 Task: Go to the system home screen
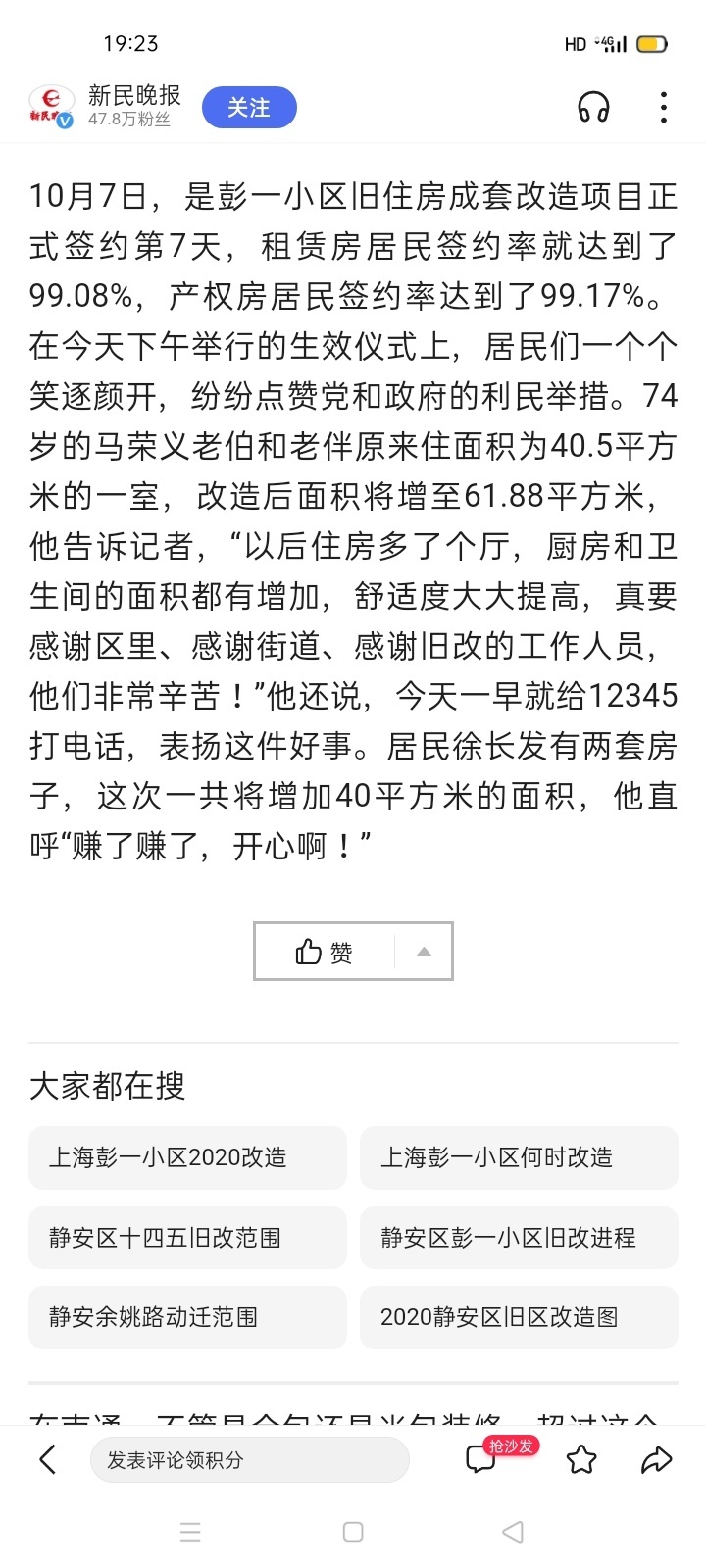coord(353,1532)
